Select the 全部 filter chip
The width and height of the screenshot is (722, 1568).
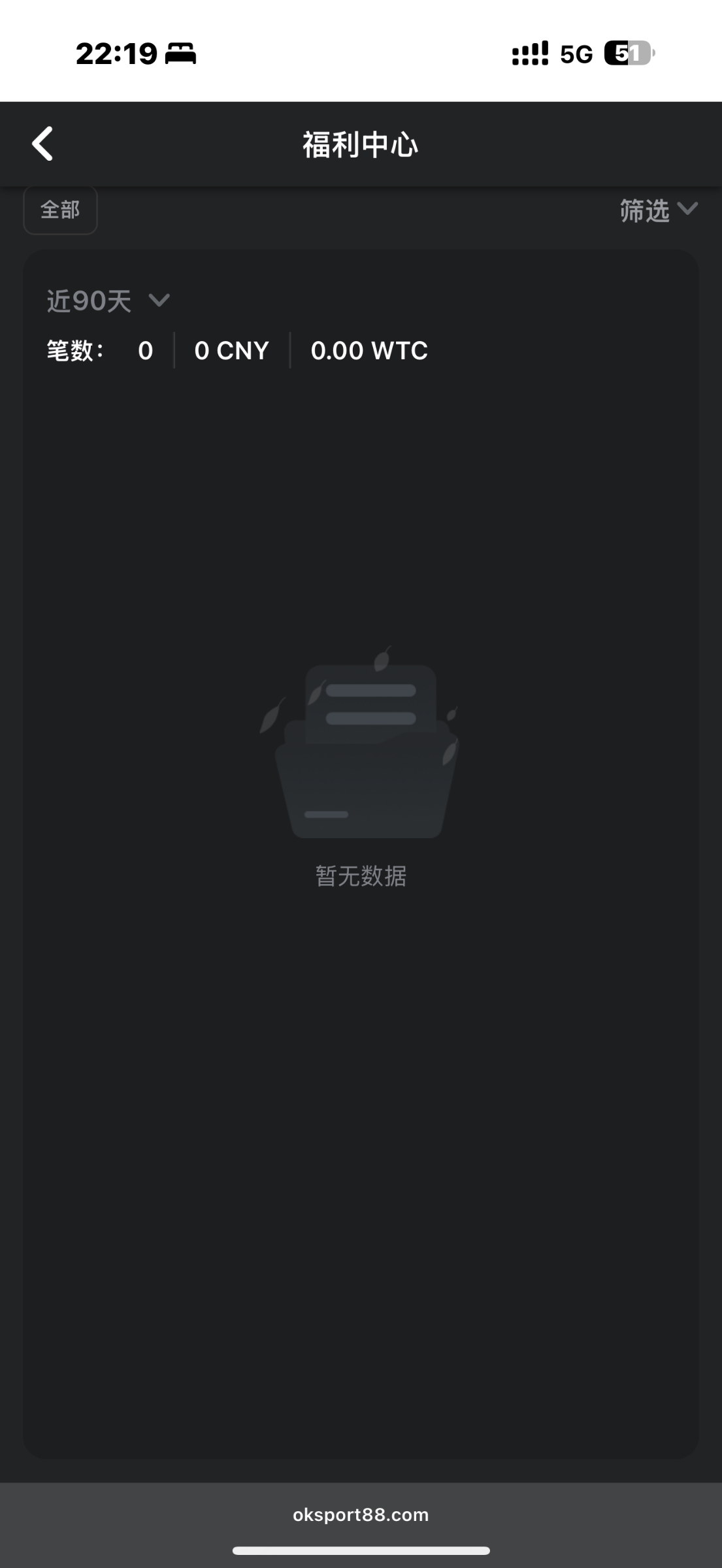(60, 210)
